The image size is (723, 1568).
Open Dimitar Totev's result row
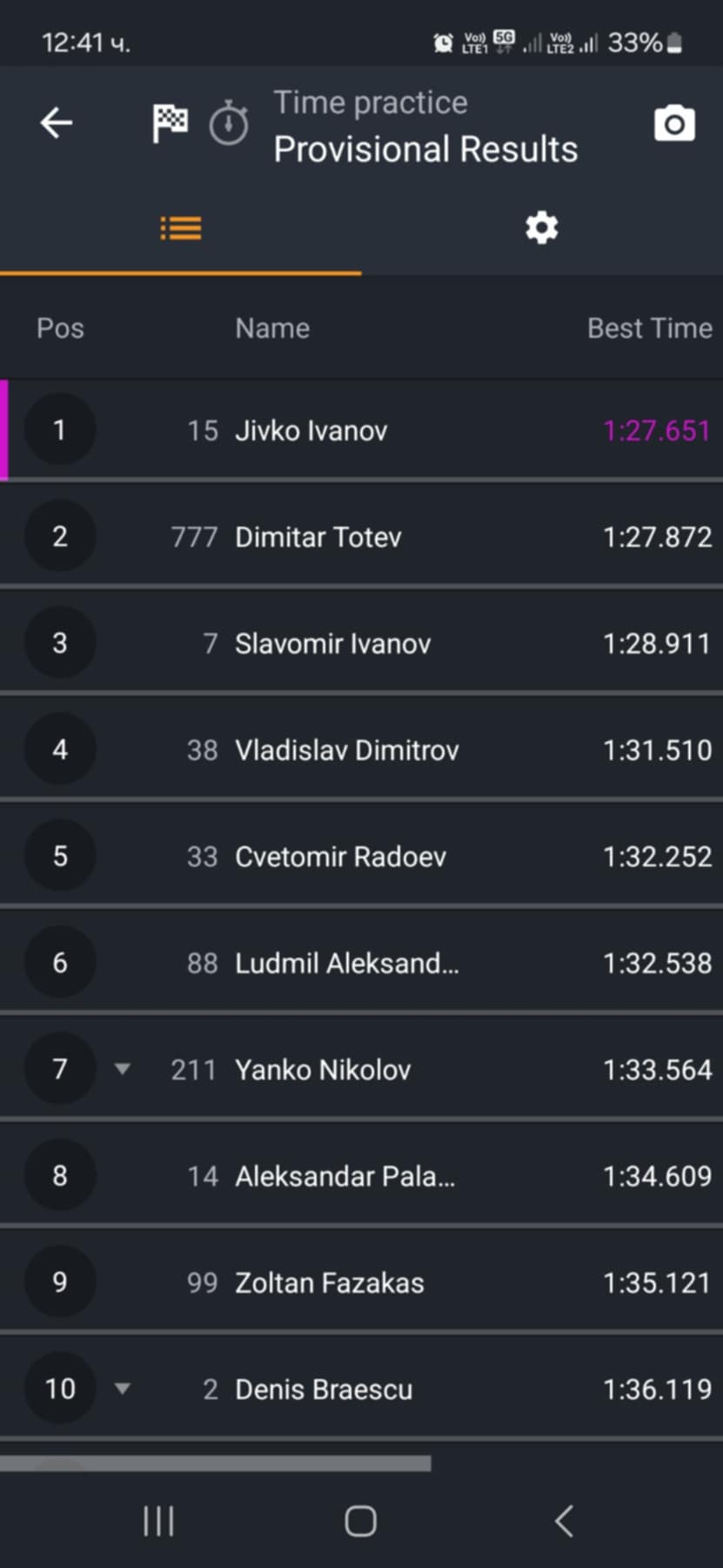(361, 536)
